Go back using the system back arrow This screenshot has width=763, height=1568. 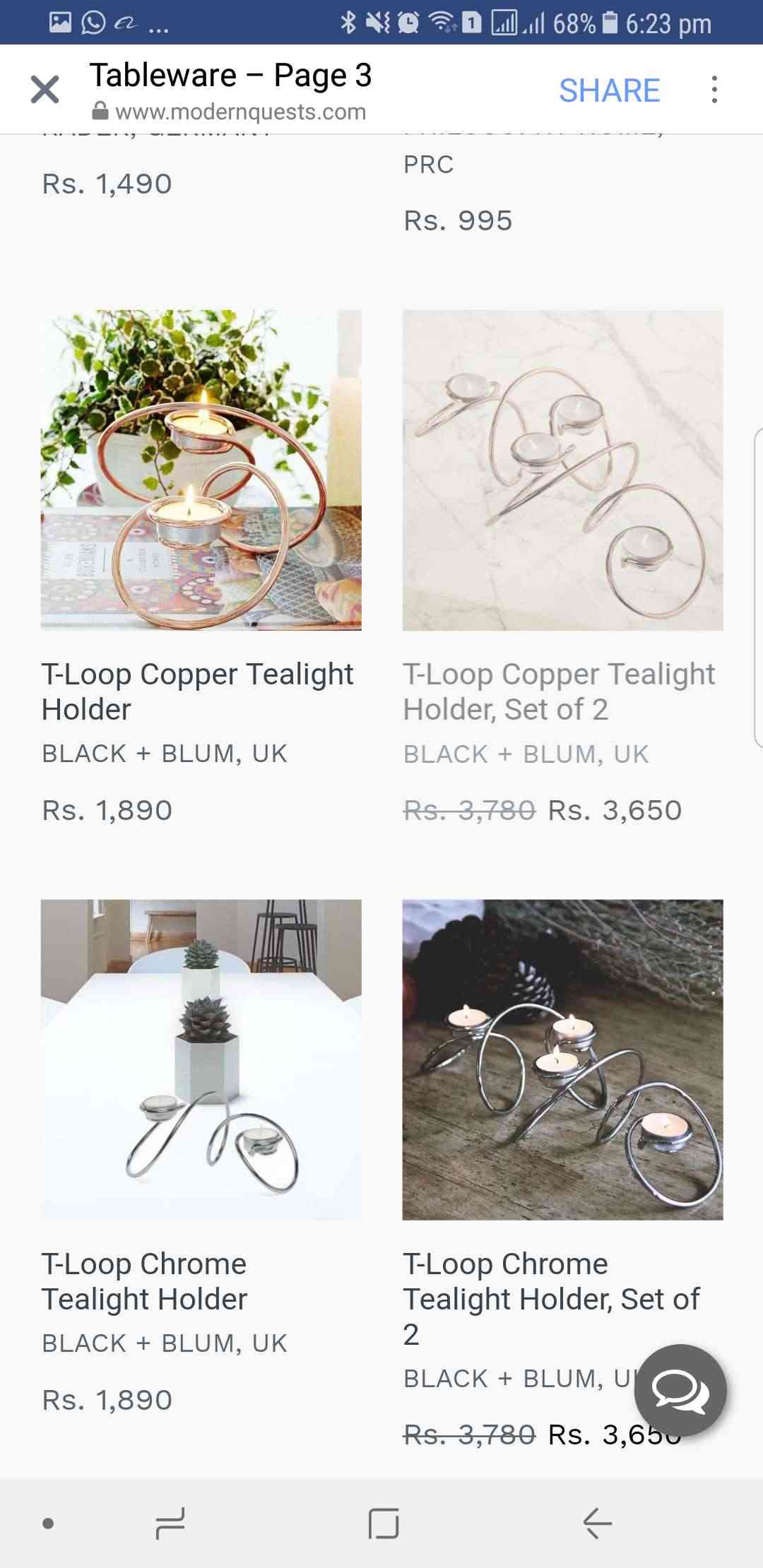598,1523
